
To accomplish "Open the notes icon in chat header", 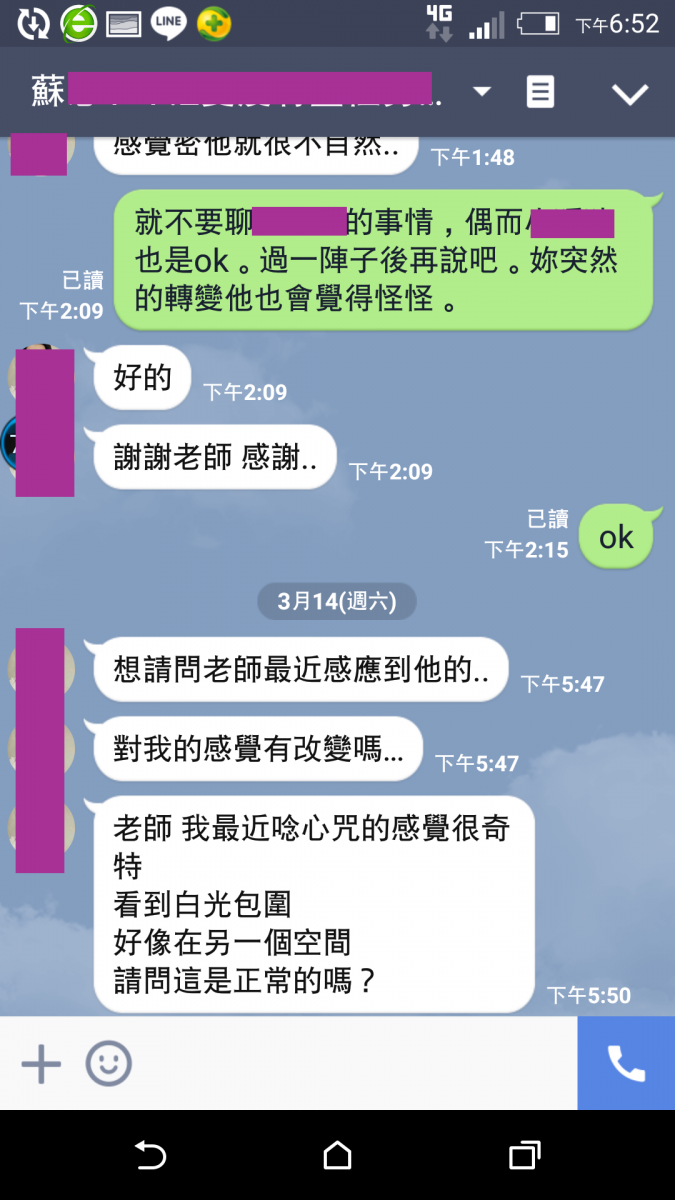I will click(x=540, y=93).
